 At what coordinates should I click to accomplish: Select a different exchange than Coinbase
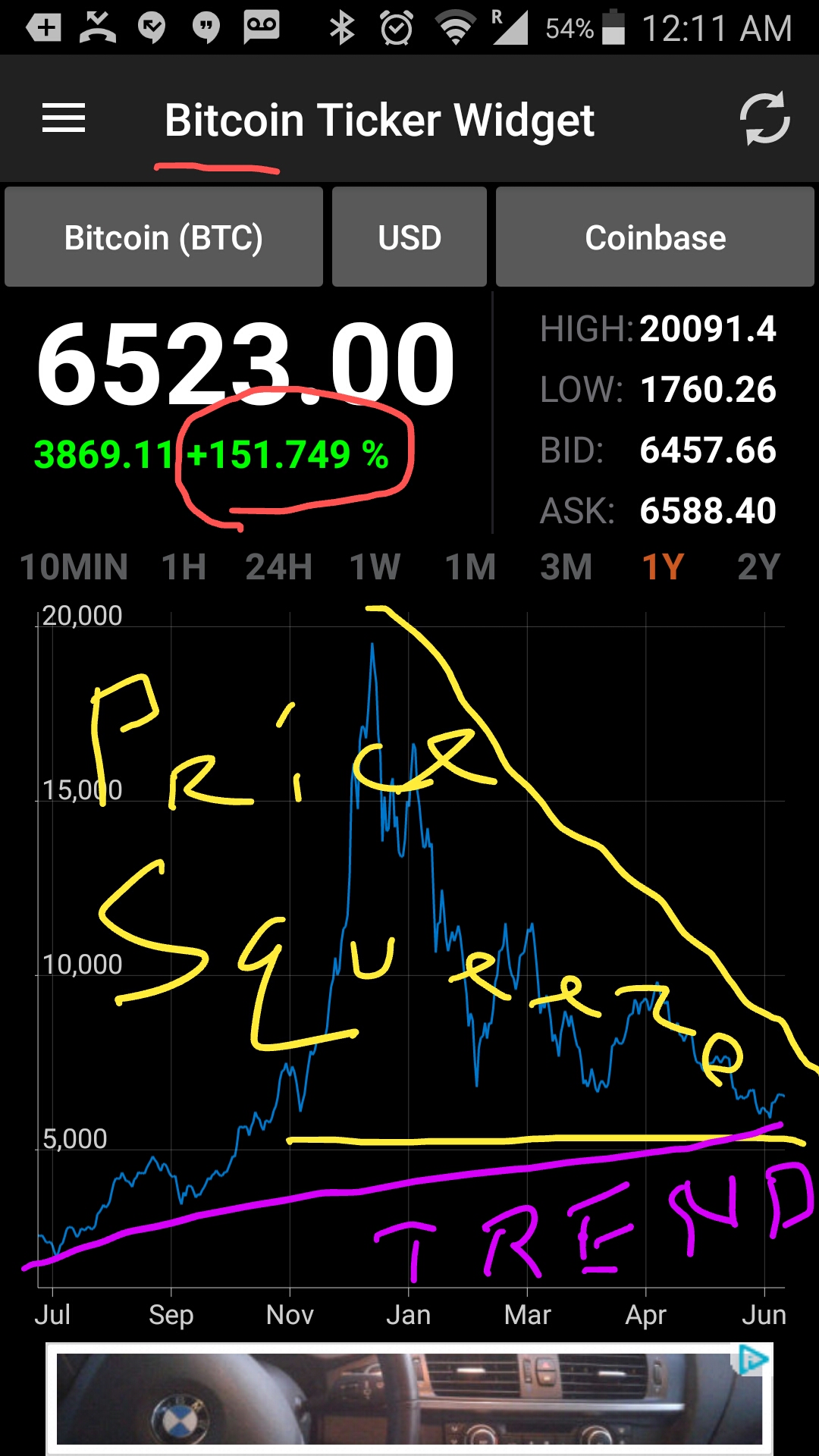point(655,237)
